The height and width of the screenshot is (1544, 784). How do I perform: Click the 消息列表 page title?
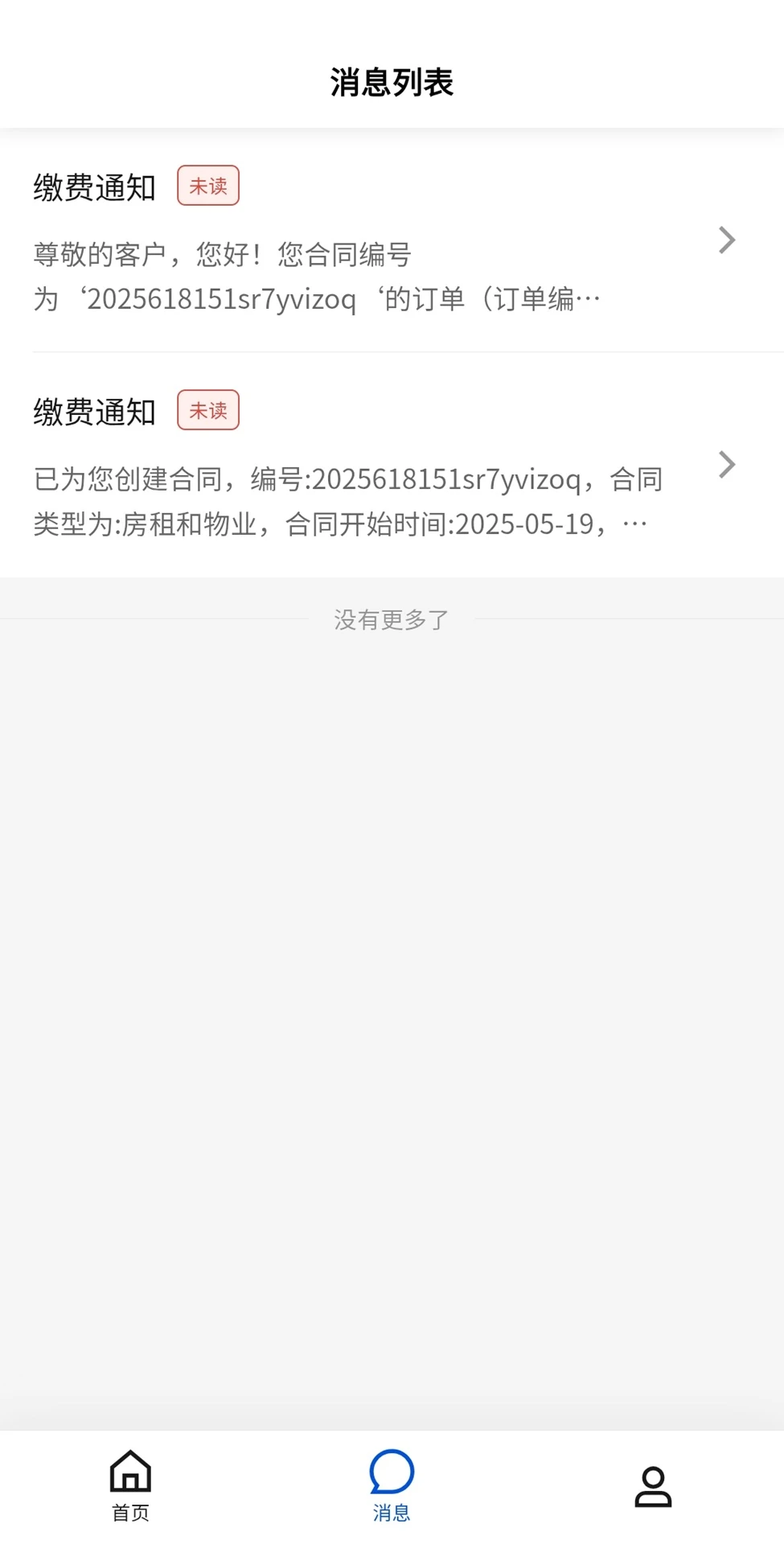[x=392, y=81]
